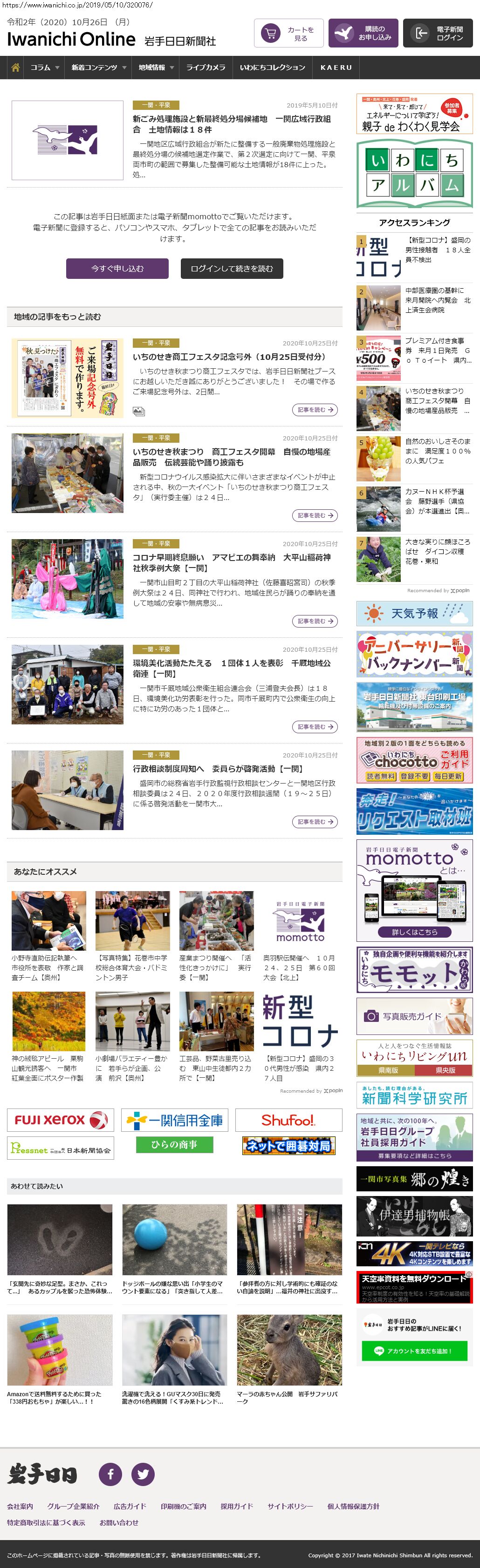Open the Twitter page icon
The image size is (480, 1568).
coord(143,1473)
